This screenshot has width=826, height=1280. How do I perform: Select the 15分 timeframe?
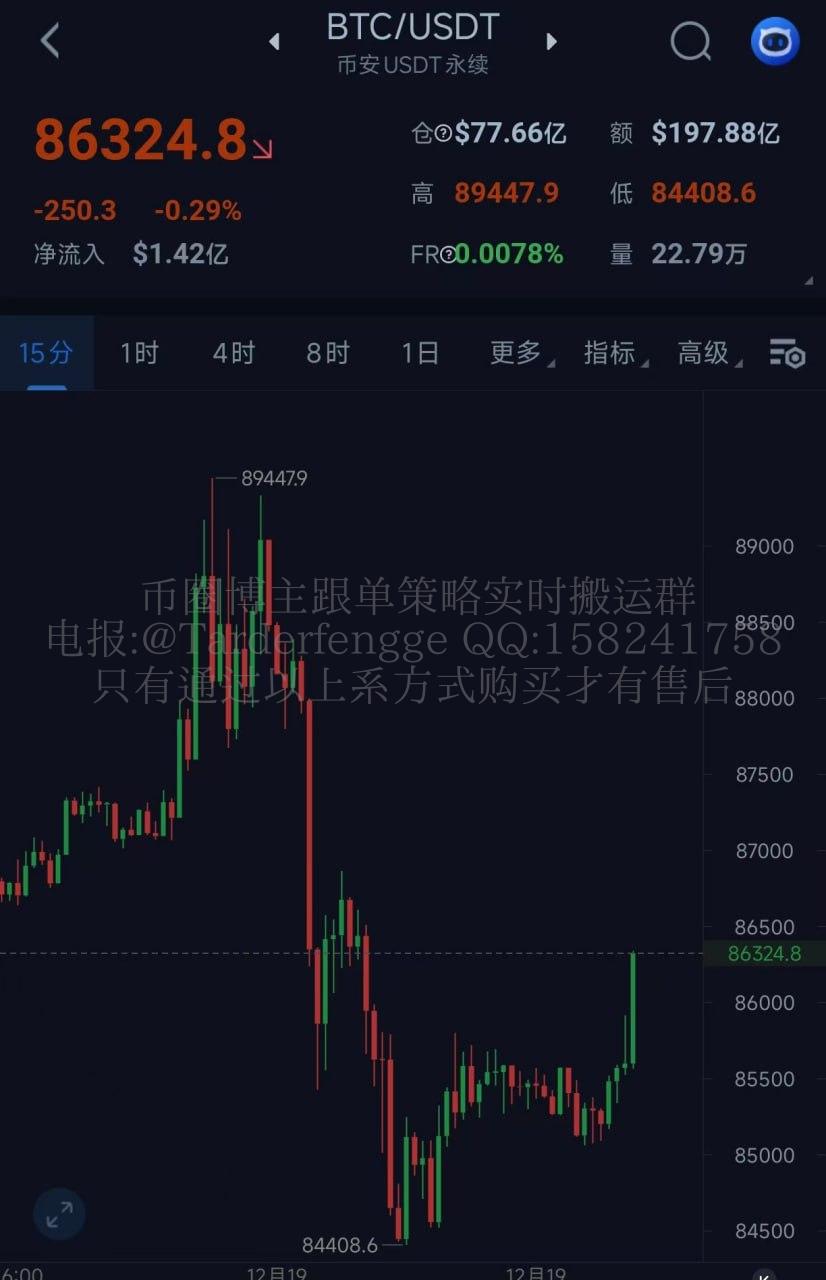click(46, 353)
